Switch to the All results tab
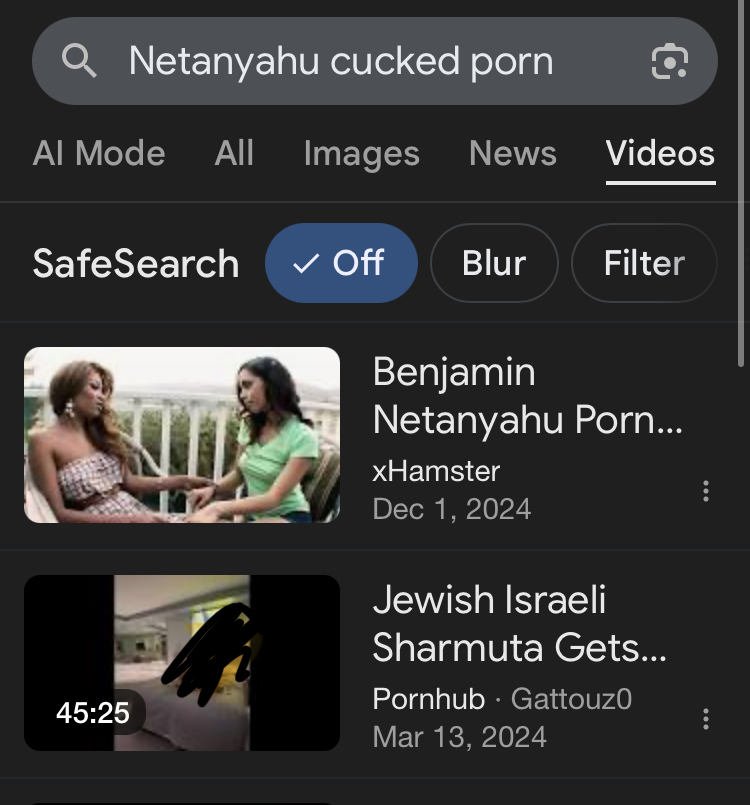Screen dimensions: 750x805 (234, 154)
